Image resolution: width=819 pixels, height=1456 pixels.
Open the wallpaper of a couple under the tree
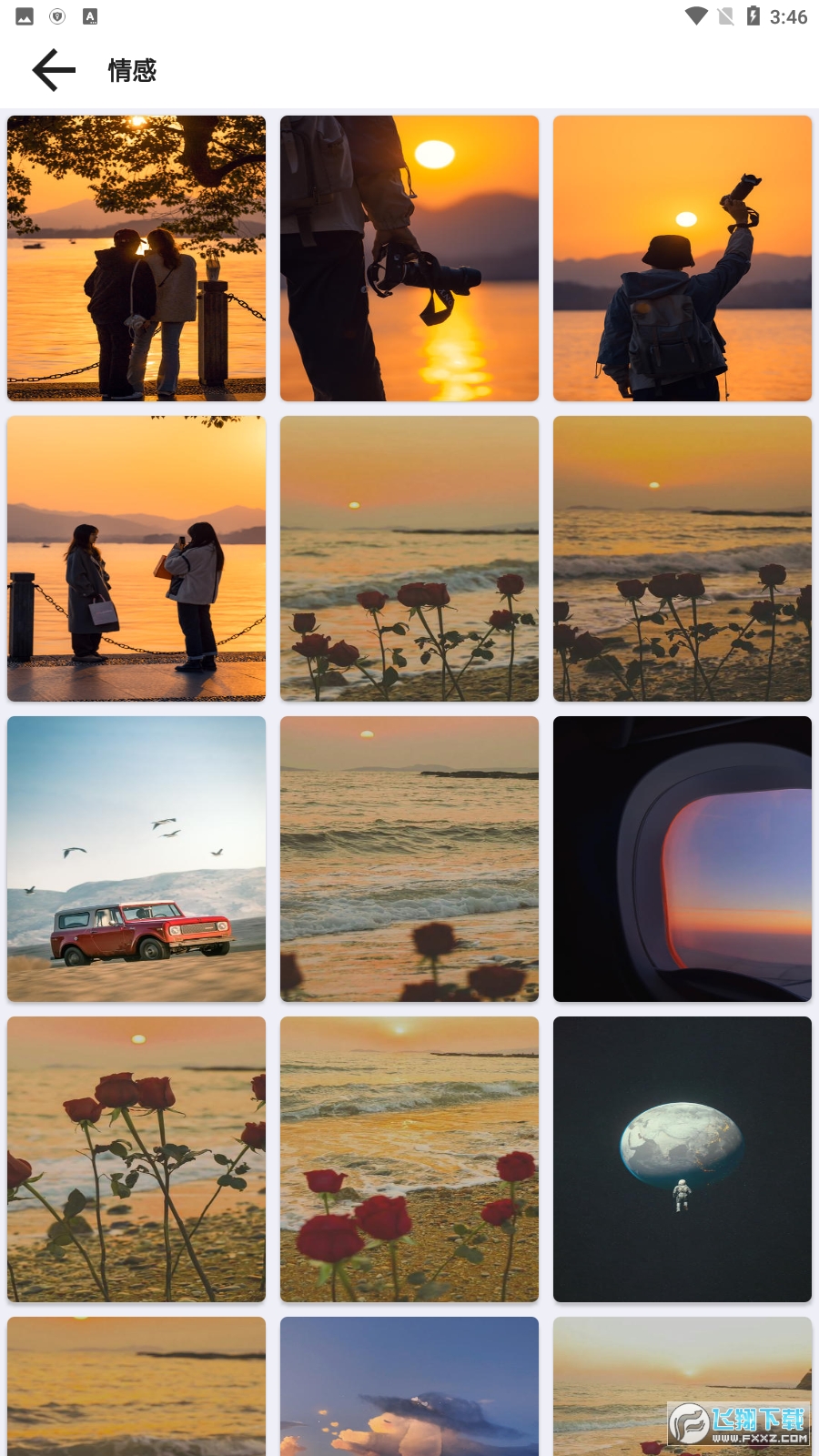[x=136, y=258]
